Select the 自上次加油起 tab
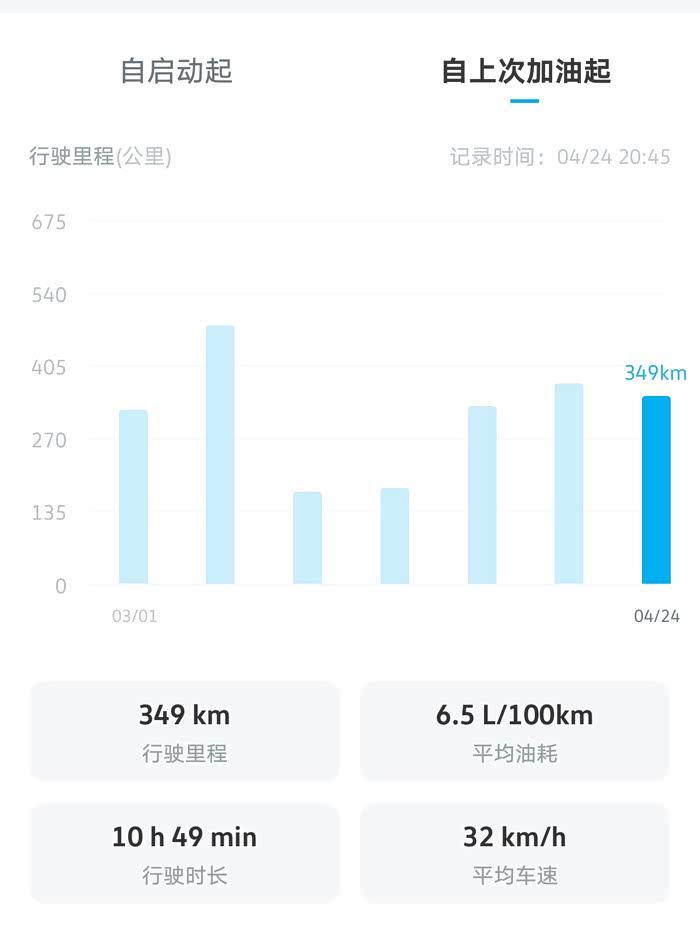Viewport: 700px width, 933px height. tap(526, 71)
